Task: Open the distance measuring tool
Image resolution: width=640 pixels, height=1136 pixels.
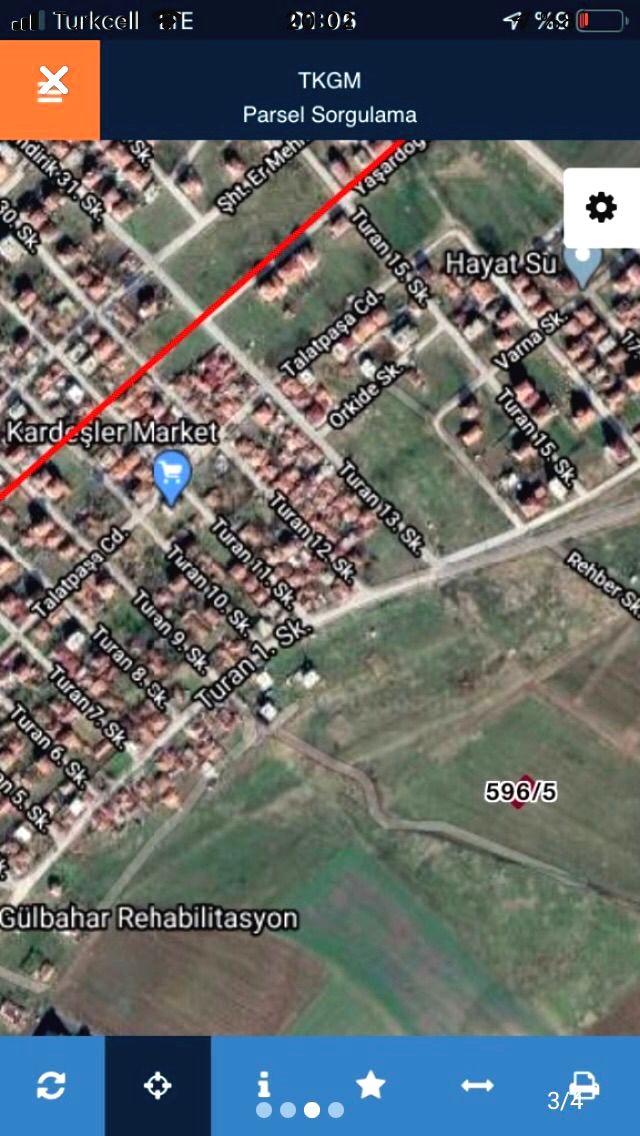Action: click(477, 1085)
